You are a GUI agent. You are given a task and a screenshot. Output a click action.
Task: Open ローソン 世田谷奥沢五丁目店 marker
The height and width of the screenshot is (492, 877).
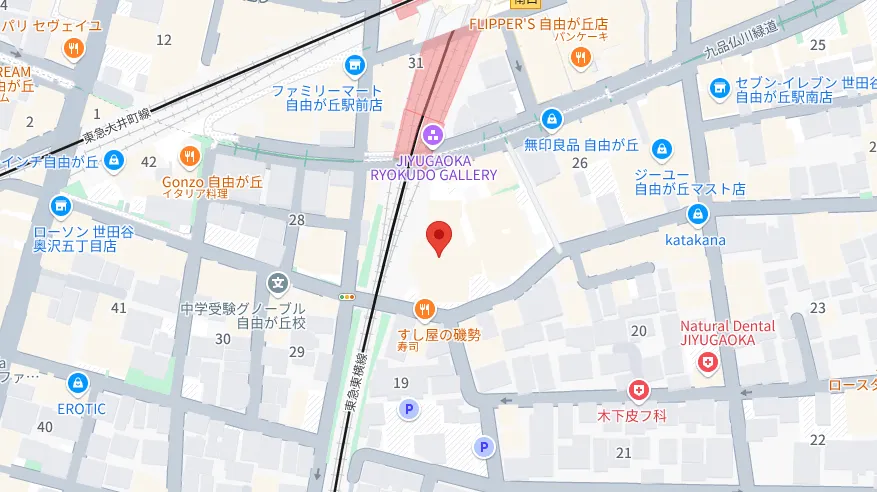point(62,206)
